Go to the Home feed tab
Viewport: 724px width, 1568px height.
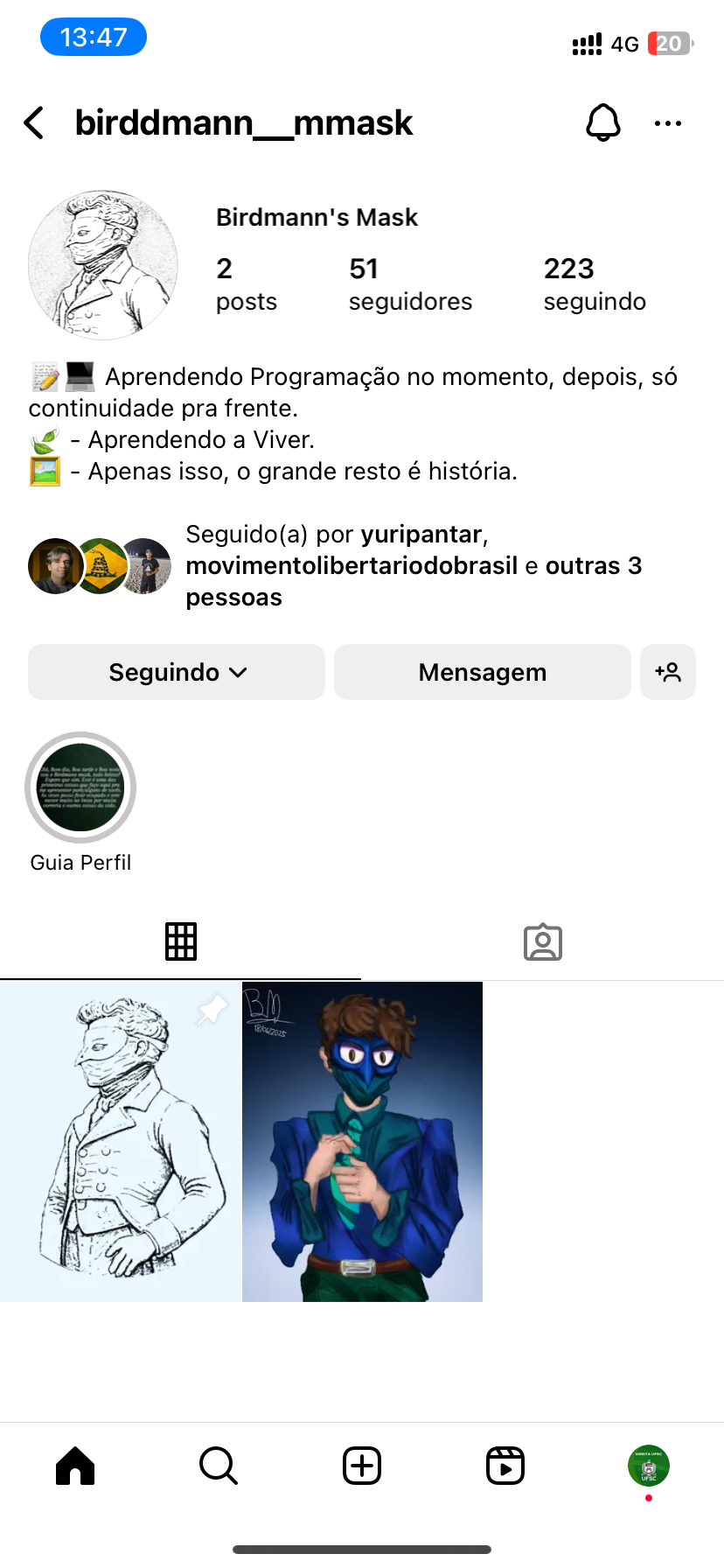pyautogui.click(x=75, y=1466)
